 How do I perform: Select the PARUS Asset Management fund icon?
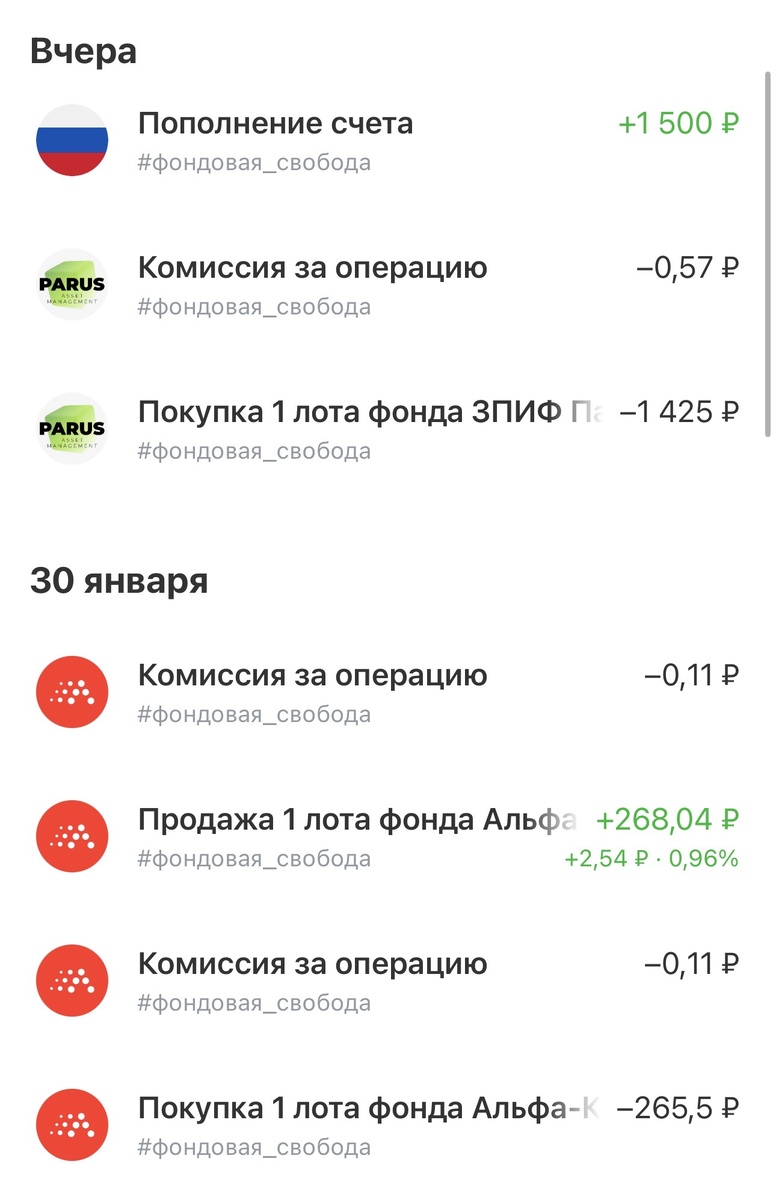[x=71, y=283]
